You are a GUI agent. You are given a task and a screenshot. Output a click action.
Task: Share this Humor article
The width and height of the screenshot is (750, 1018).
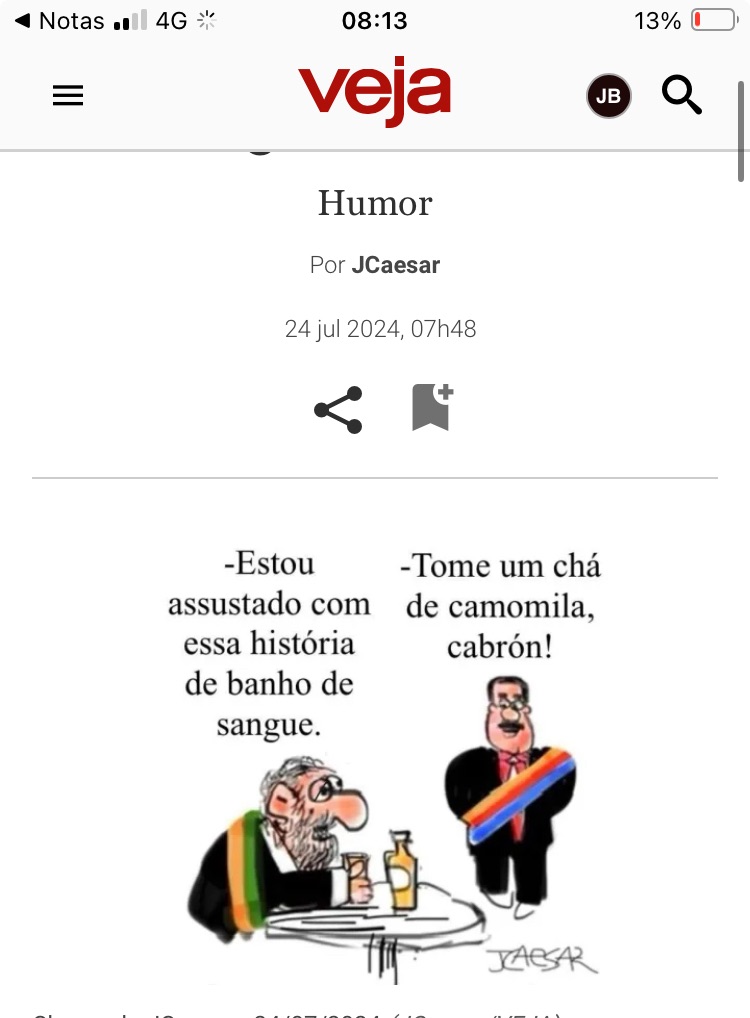(338, 409)
